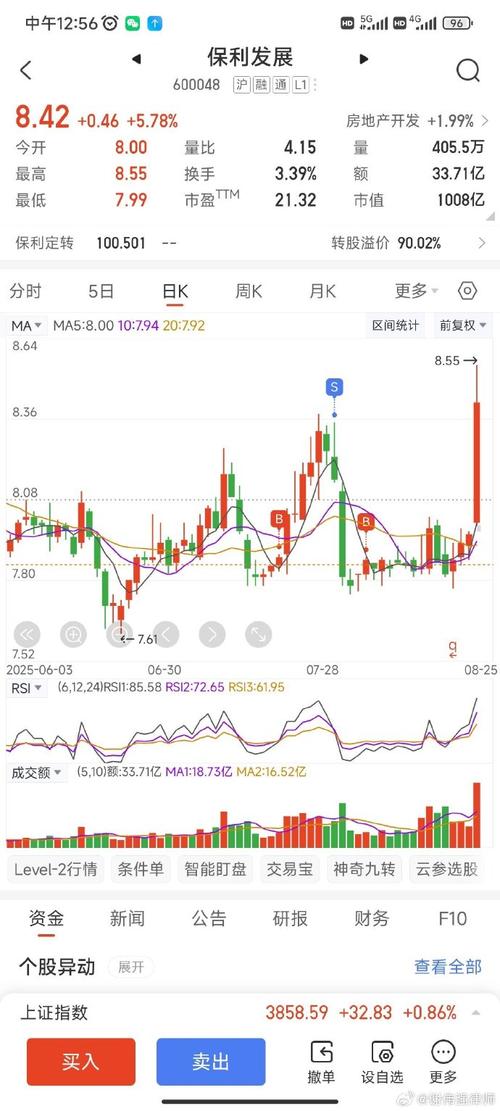Open the 前复权 adjustment dropdown
500x1111 pixels.
462,326
